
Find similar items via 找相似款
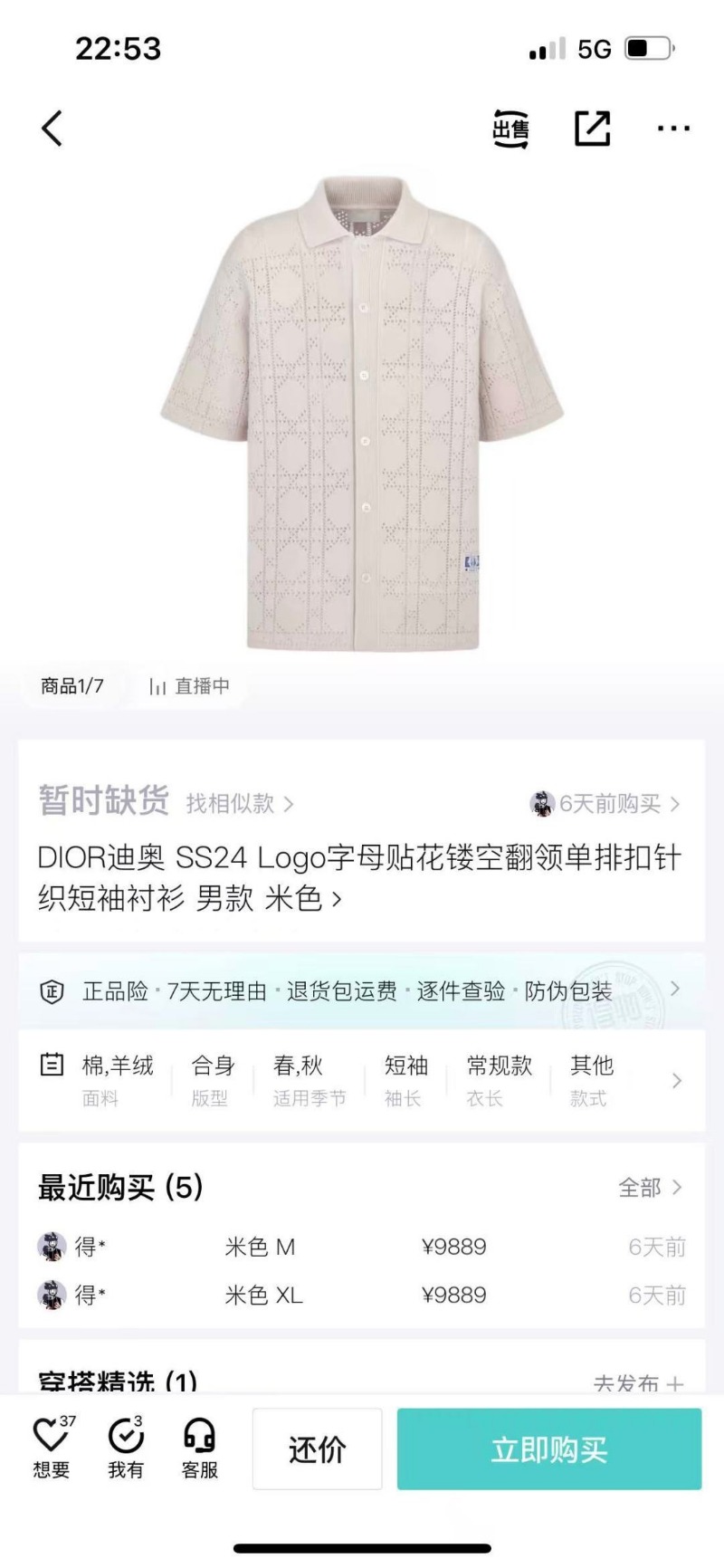(x=239, y=803)
